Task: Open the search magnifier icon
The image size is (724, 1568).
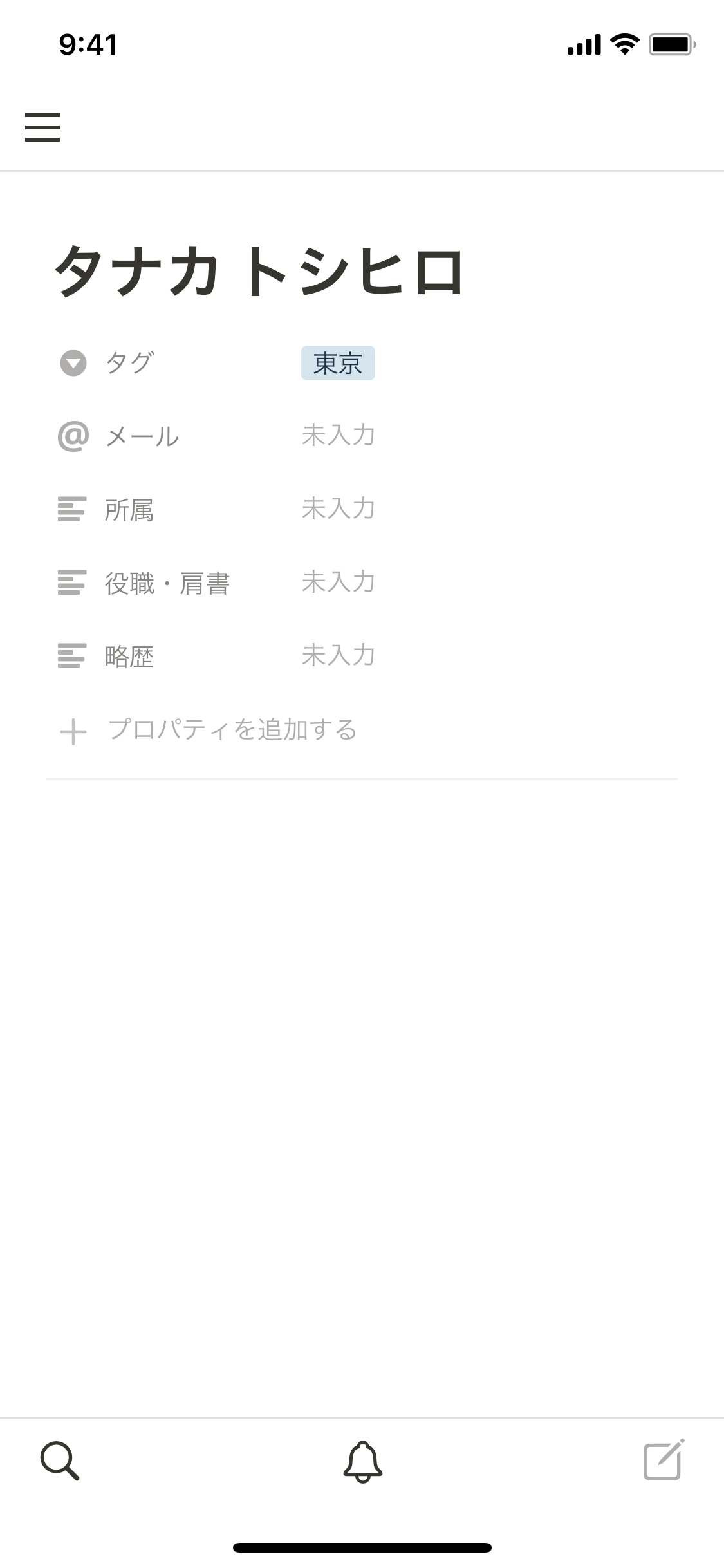Action: [60, 1461]
